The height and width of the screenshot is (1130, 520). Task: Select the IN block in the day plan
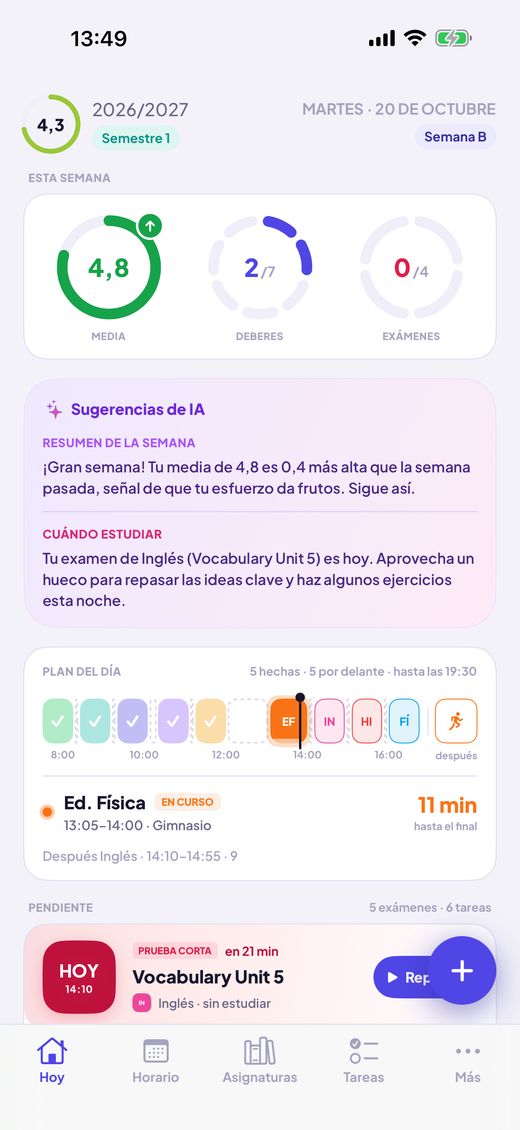329,721
